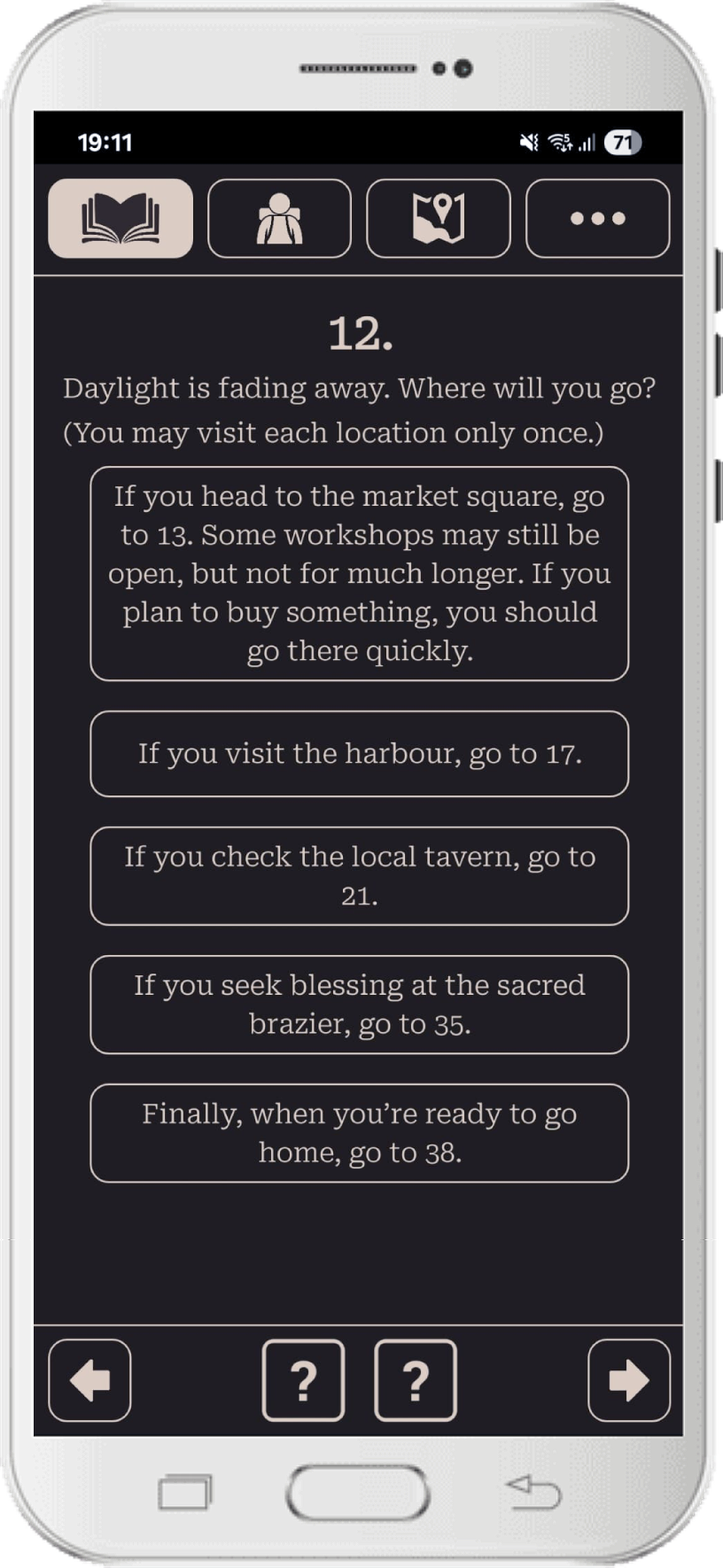Tap the first question mark hint icon

[x=303, y=1378]
